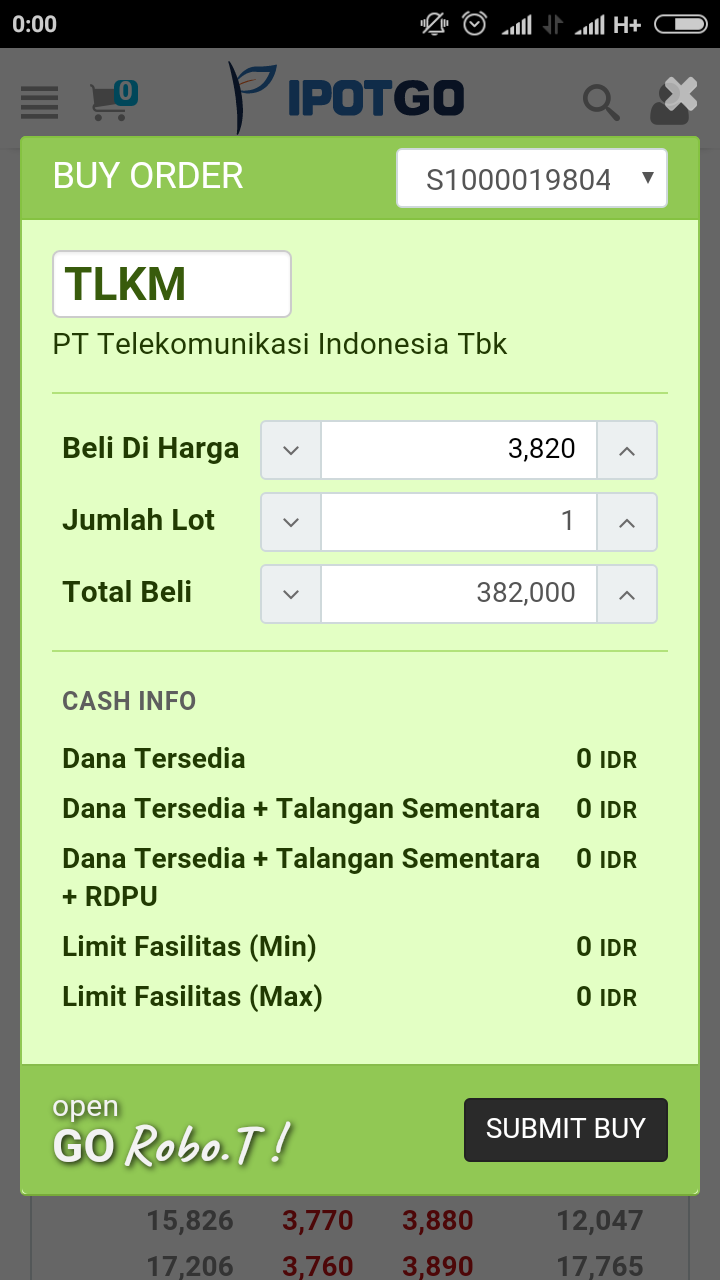Viewport: 720px width, 1280px height.
Task: Edit the Jumlah Lot field
Action: click(x=458, y=522)
